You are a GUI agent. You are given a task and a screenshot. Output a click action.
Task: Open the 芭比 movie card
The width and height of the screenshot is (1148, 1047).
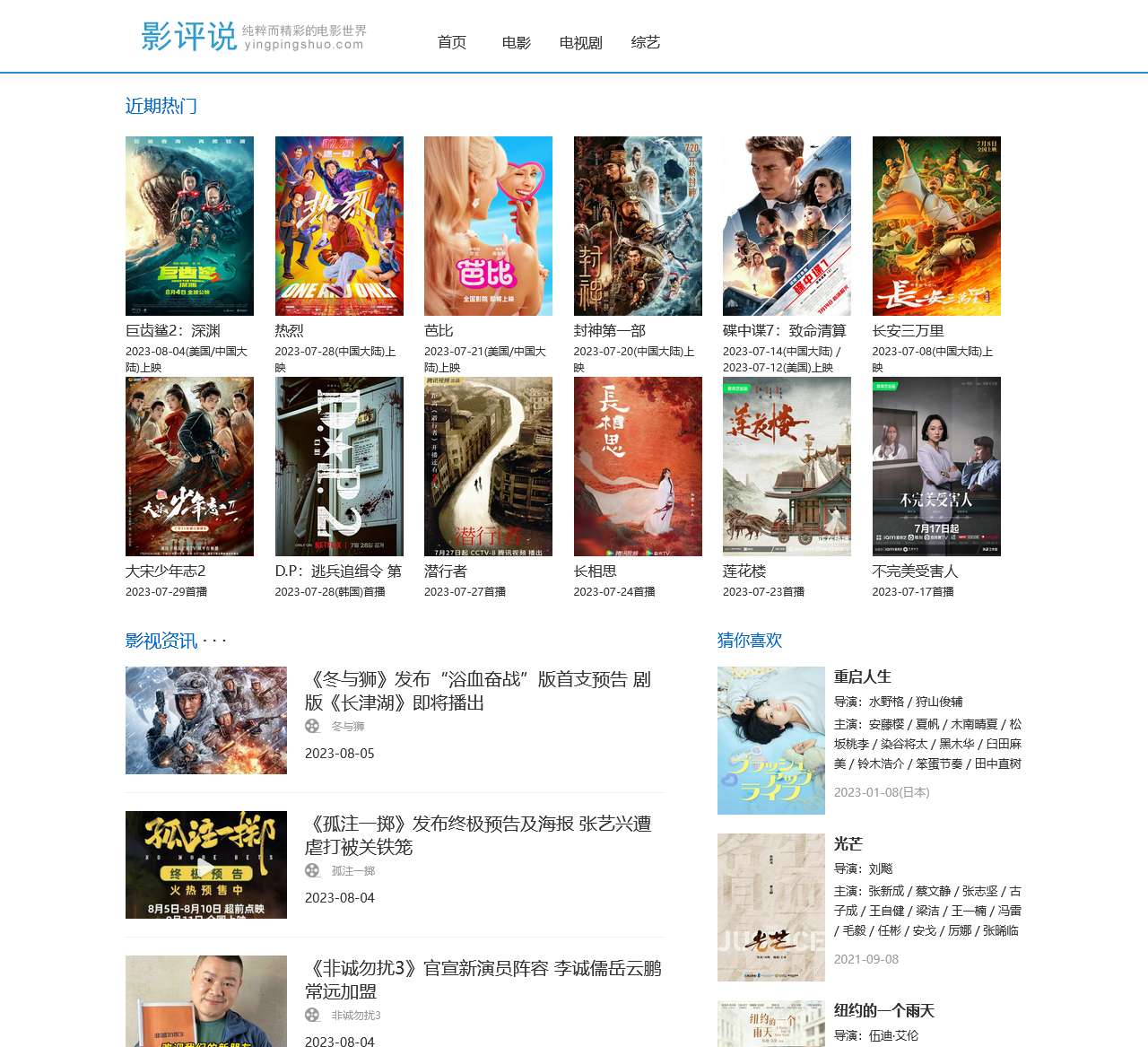(488, 226)
